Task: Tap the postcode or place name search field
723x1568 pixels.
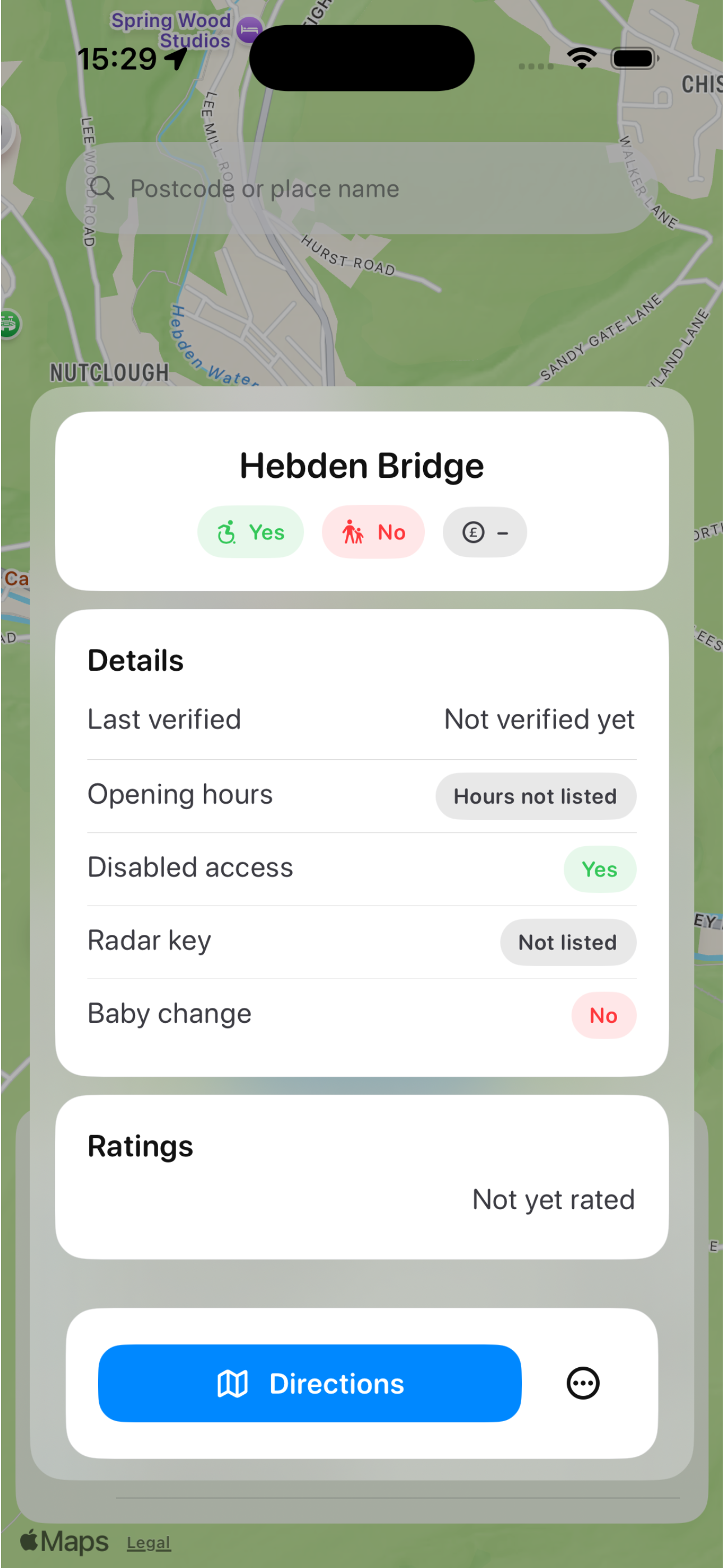Action: click(x=359, y=188)
